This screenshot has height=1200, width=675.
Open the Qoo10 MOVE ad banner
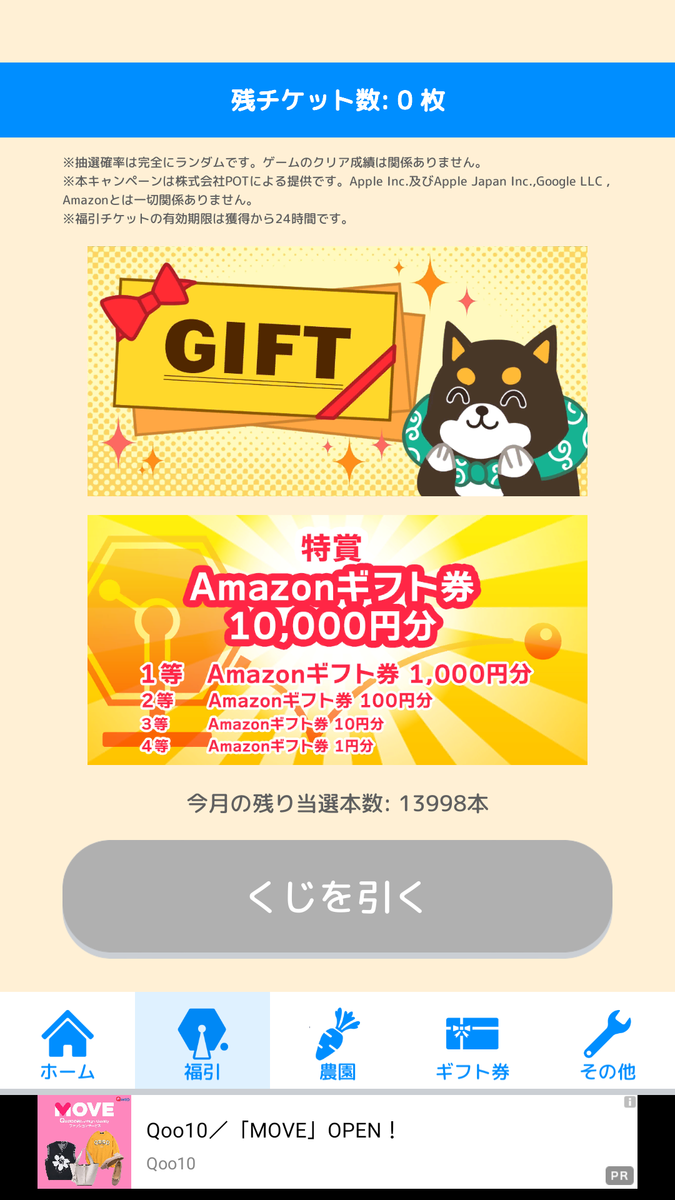(337, 1143)
